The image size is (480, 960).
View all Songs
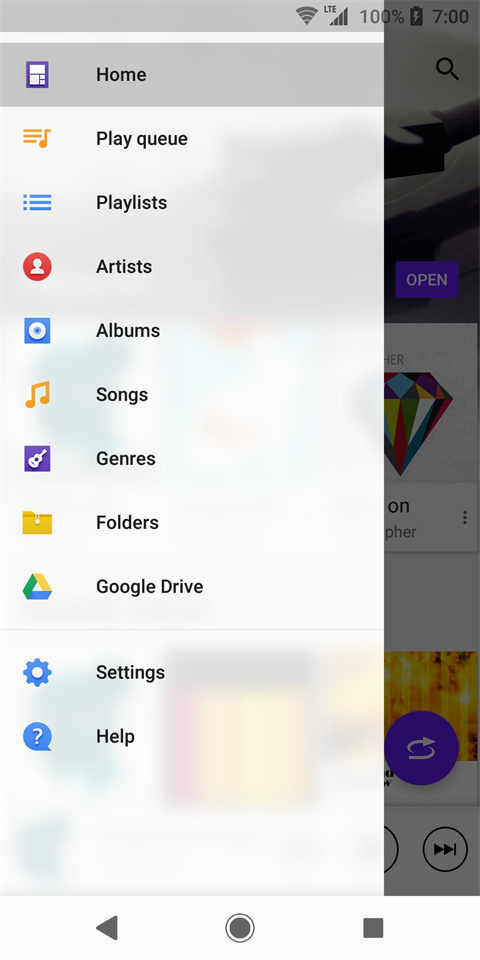pyautogui.click(x=192, y=394)
